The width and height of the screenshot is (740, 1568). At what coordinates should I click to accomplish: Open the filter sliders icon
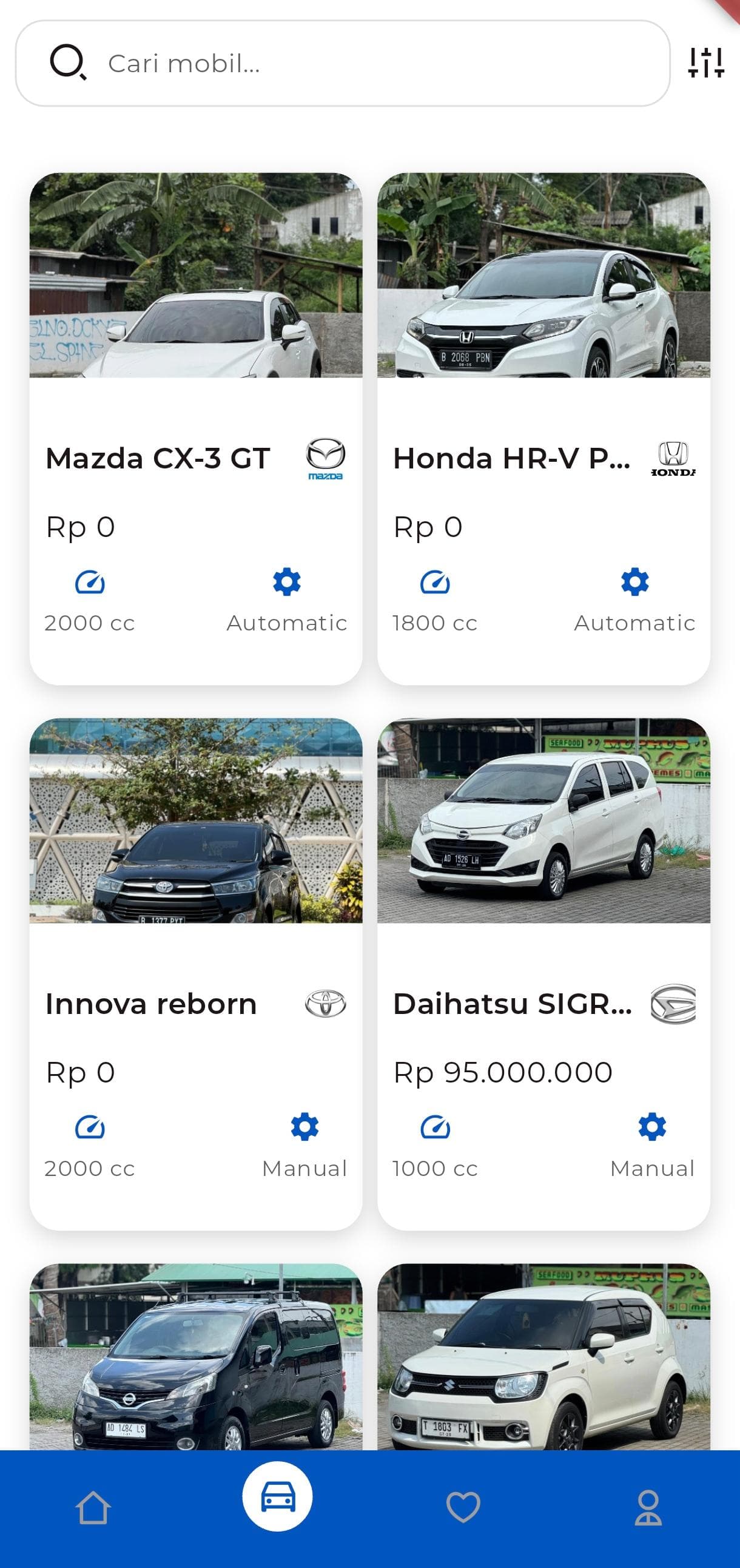pyautogui.click(x=706, y=63)
